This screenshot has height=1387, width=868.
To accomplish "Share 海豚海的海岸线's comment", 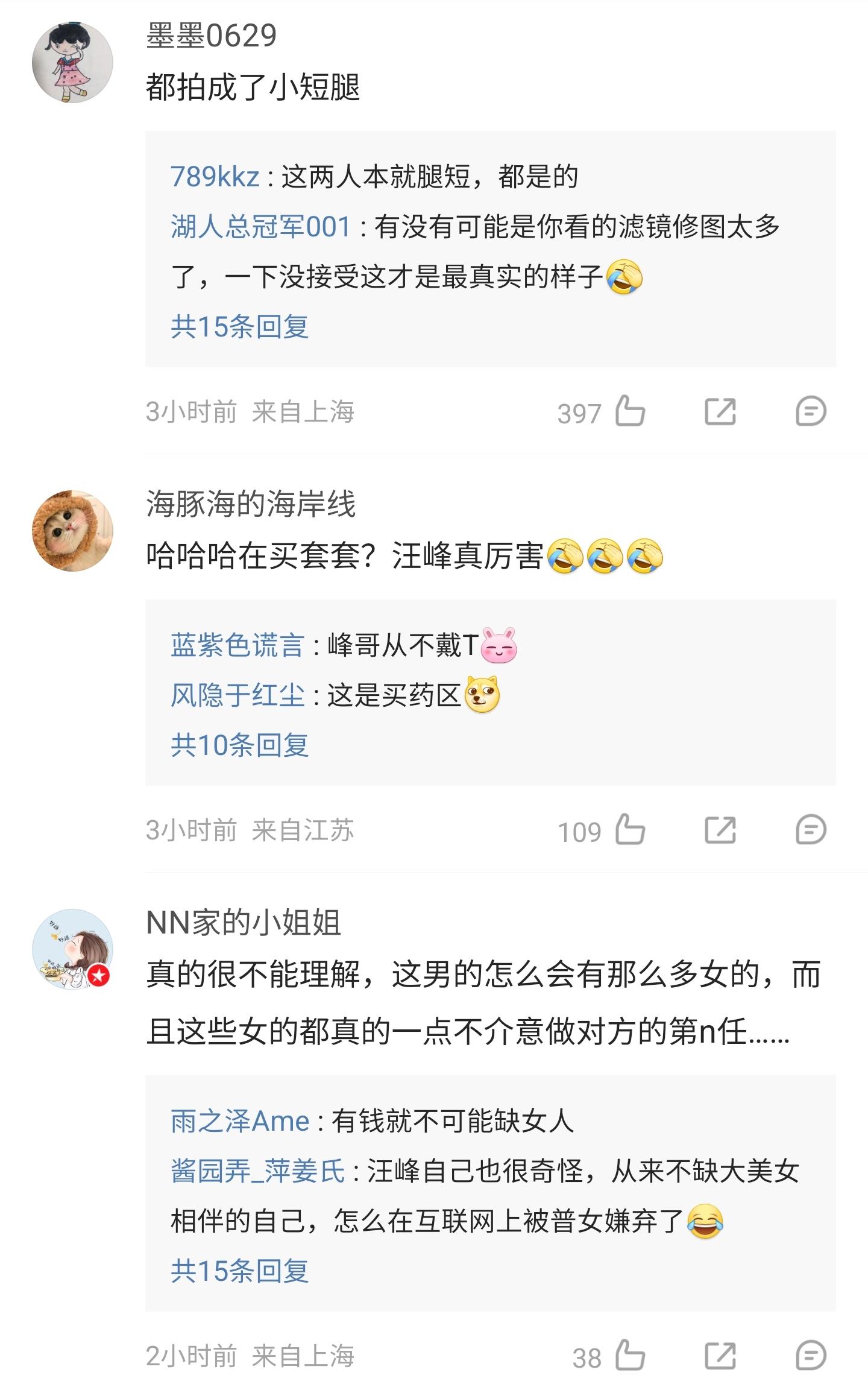I will click(x=720, y=830).
